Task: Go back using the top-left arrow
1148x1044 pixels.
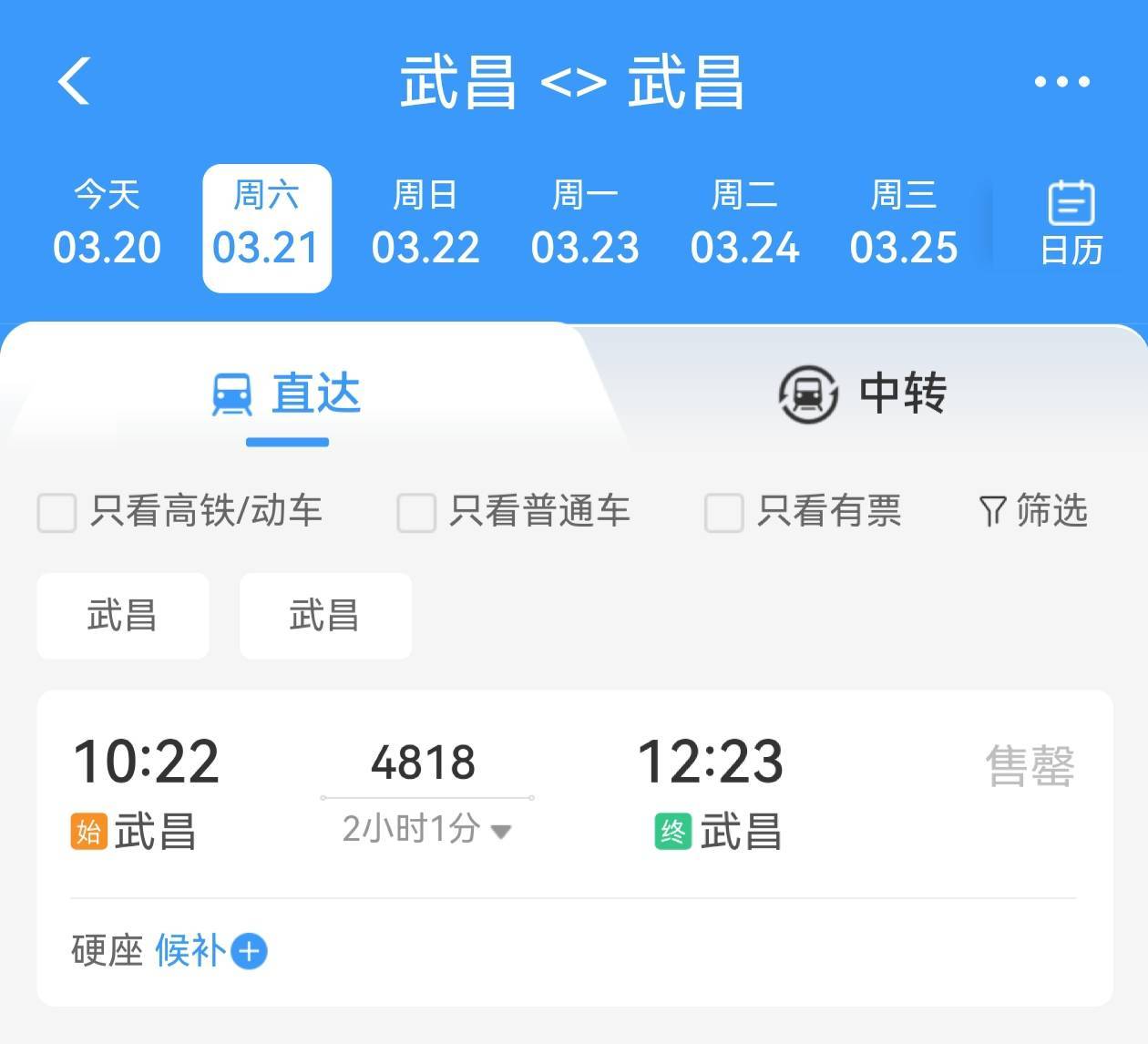Action: coord(75,81)
